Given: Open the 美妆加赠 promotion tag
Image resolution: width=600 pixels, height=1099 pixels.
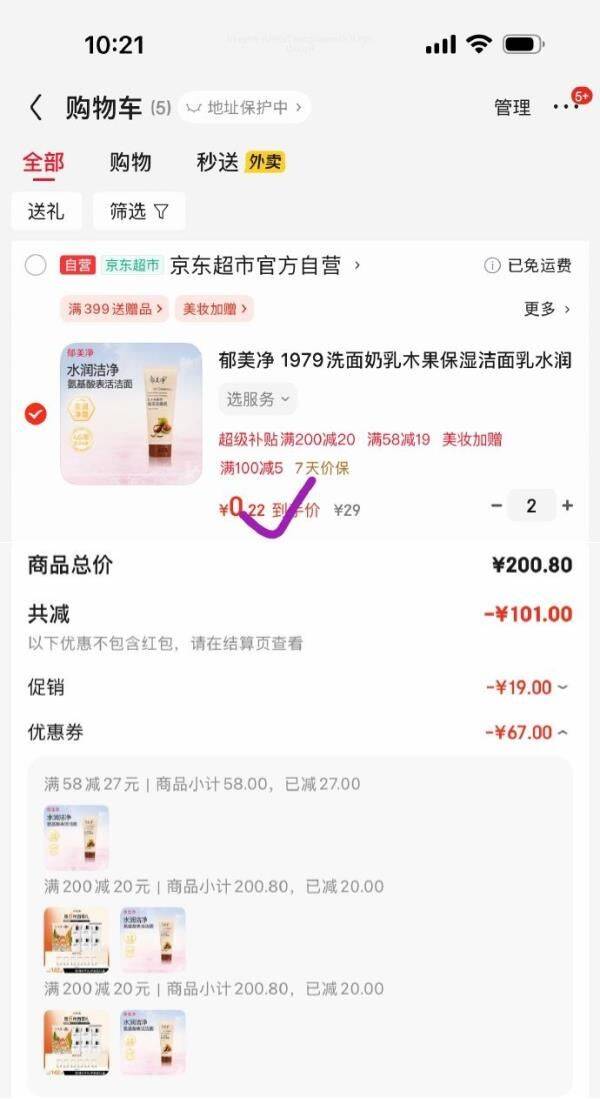Looking at the screenshot, I should click(x=214, y=309).
